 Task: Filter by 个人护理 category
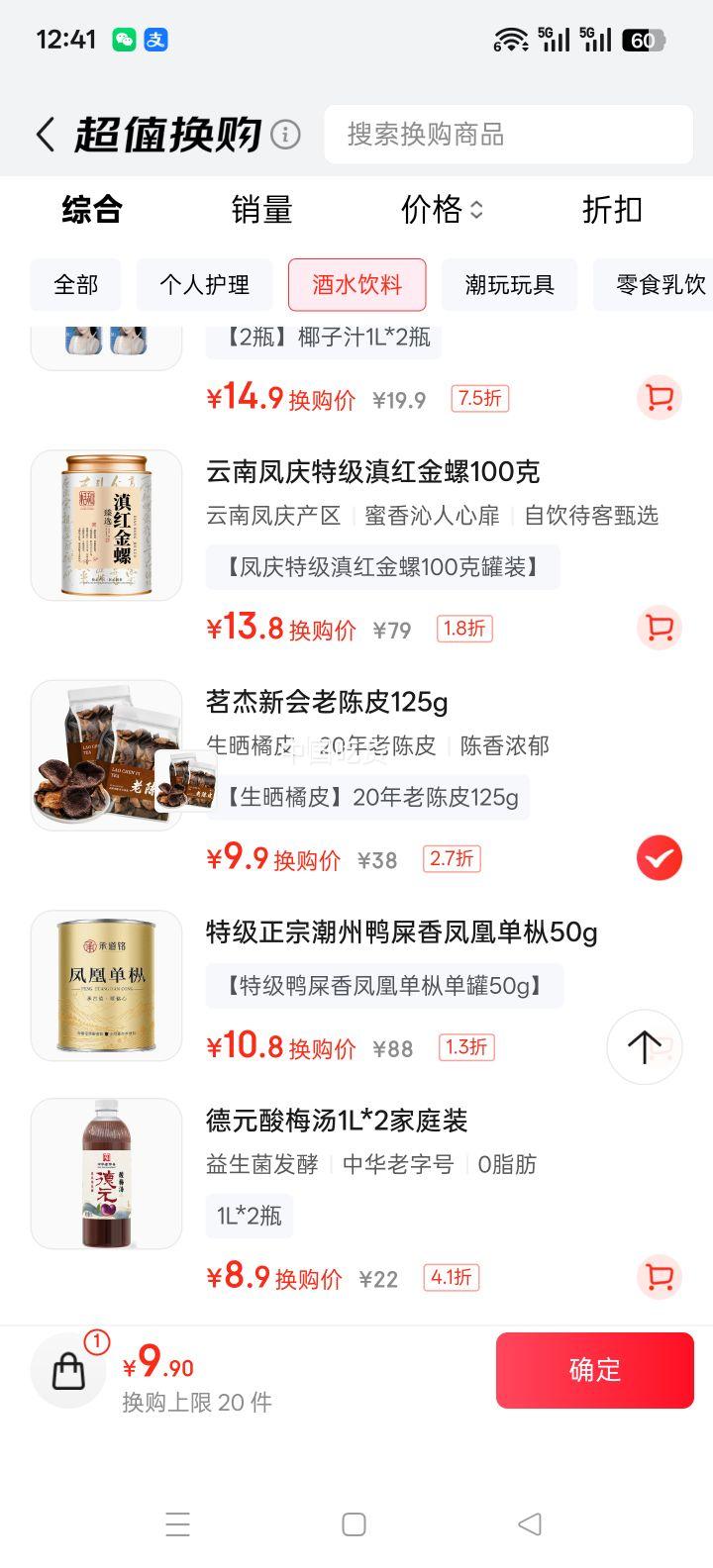pos(204,285)
